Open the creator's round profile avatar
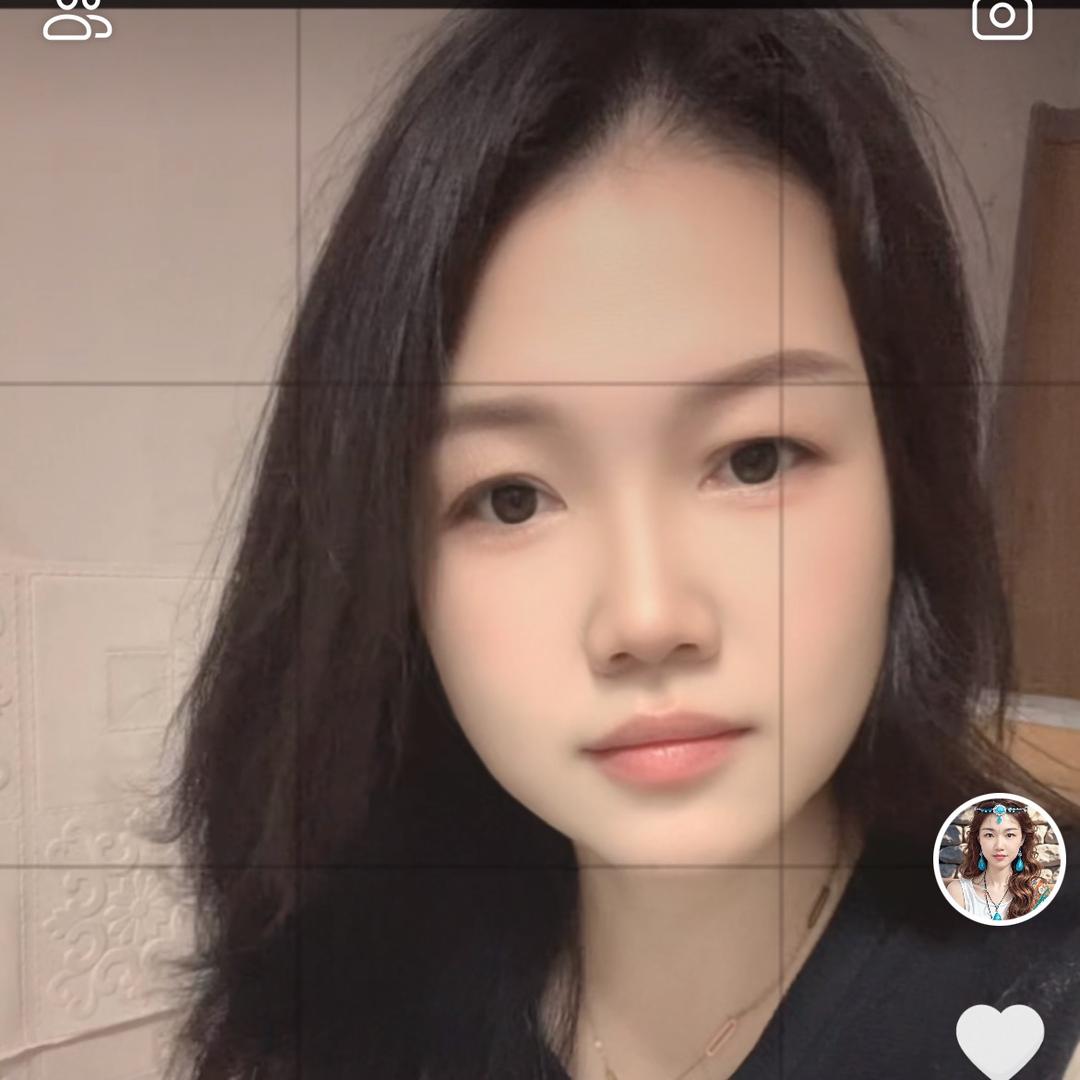The height and width of the screenshot is (1080, 1080). (999, 859)
